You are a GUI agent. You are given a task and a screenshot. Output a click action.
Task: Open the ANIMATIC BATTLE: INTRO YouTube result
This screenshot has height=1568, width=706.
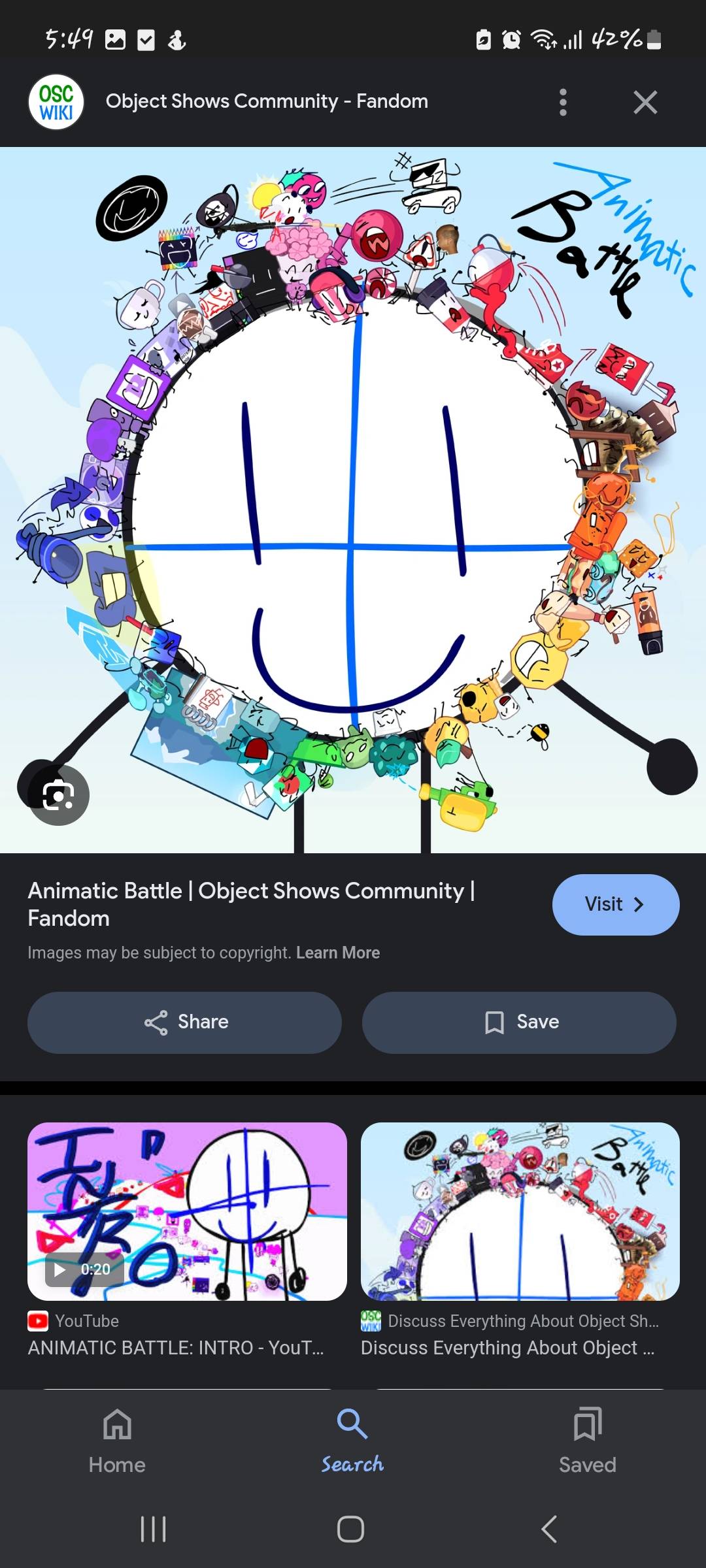187,1212
